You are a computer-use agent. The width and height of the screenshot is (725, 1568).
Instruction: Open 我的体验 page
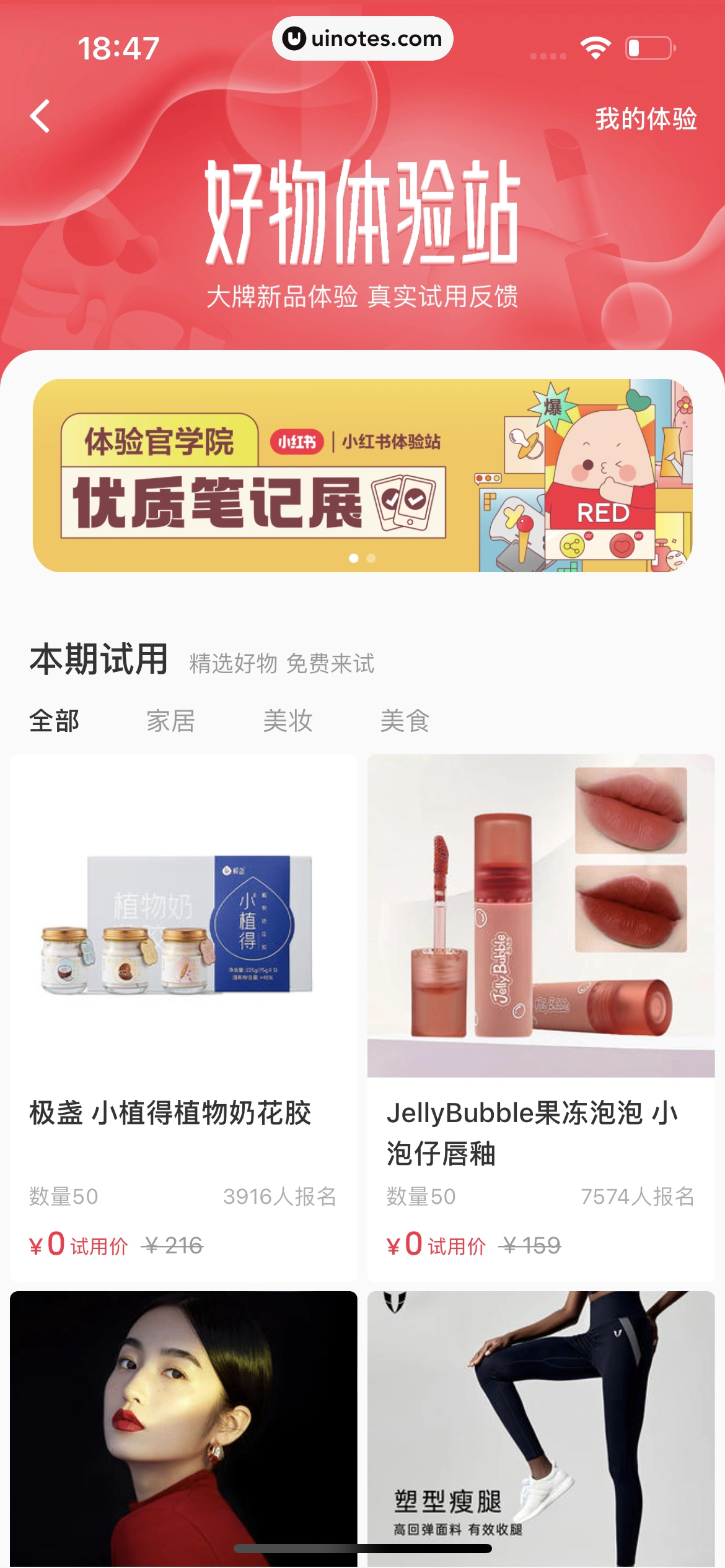(646, 119)
